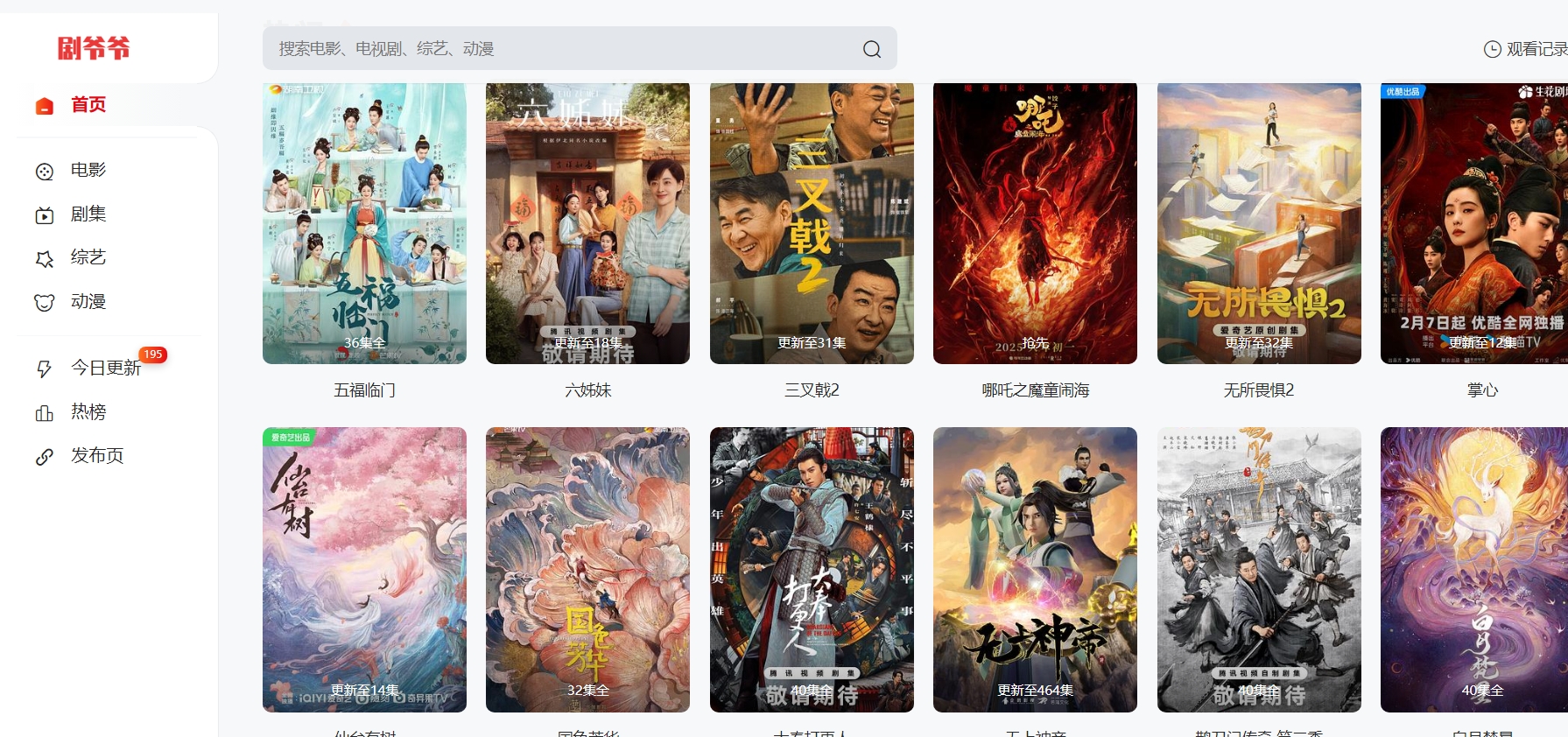1568x737 pixels.
Task: Open the 动漫 anime section
Action: coord(88,301)
